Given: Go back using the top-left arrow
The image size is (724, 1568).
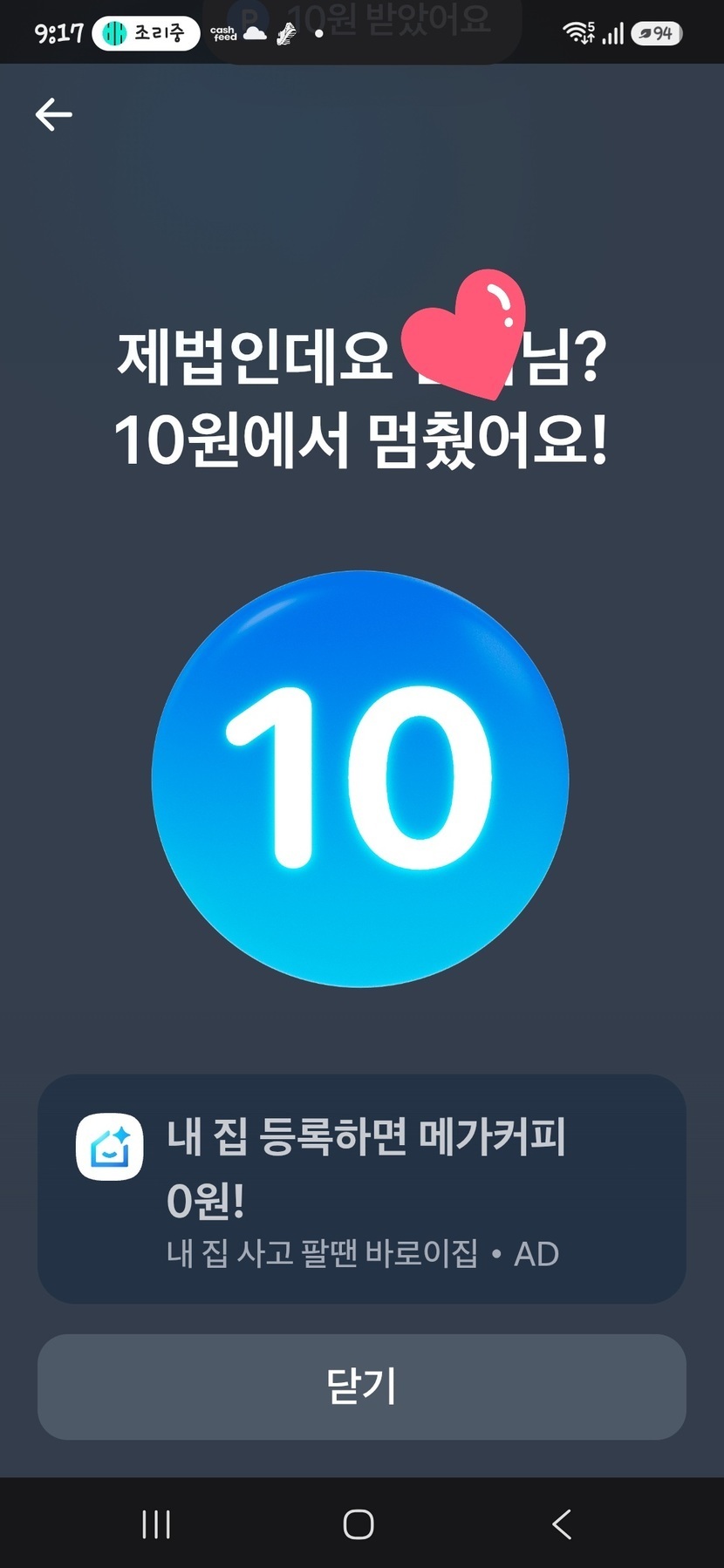Looking at the screenshot, I should 53,114.
